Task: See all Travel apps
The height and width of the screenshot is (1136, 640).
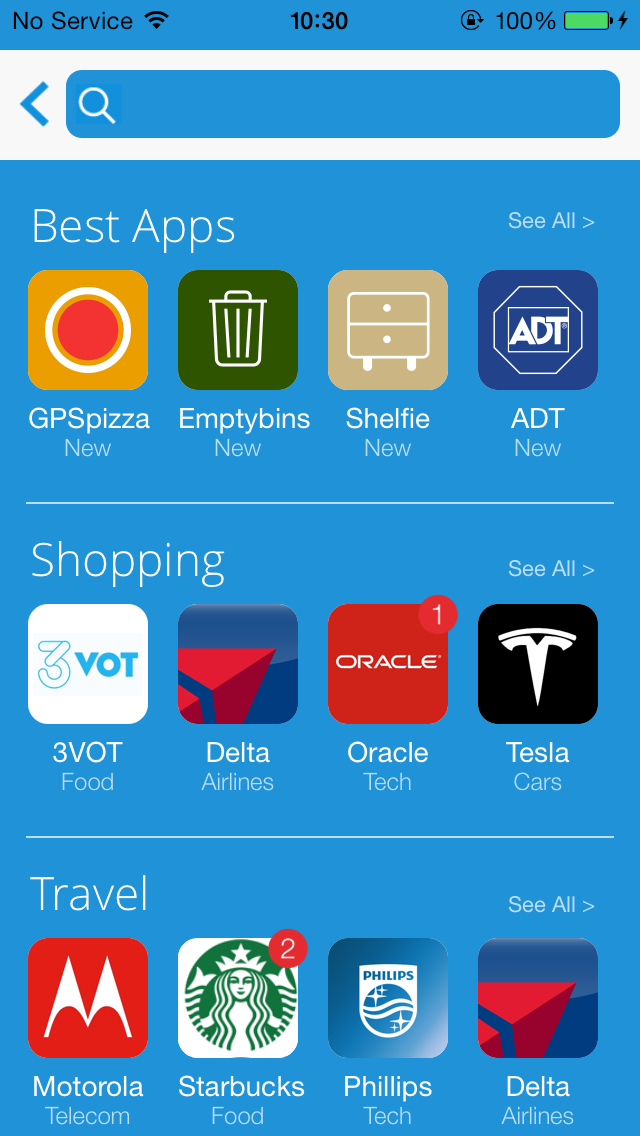Action: click(x=550, y=905)
